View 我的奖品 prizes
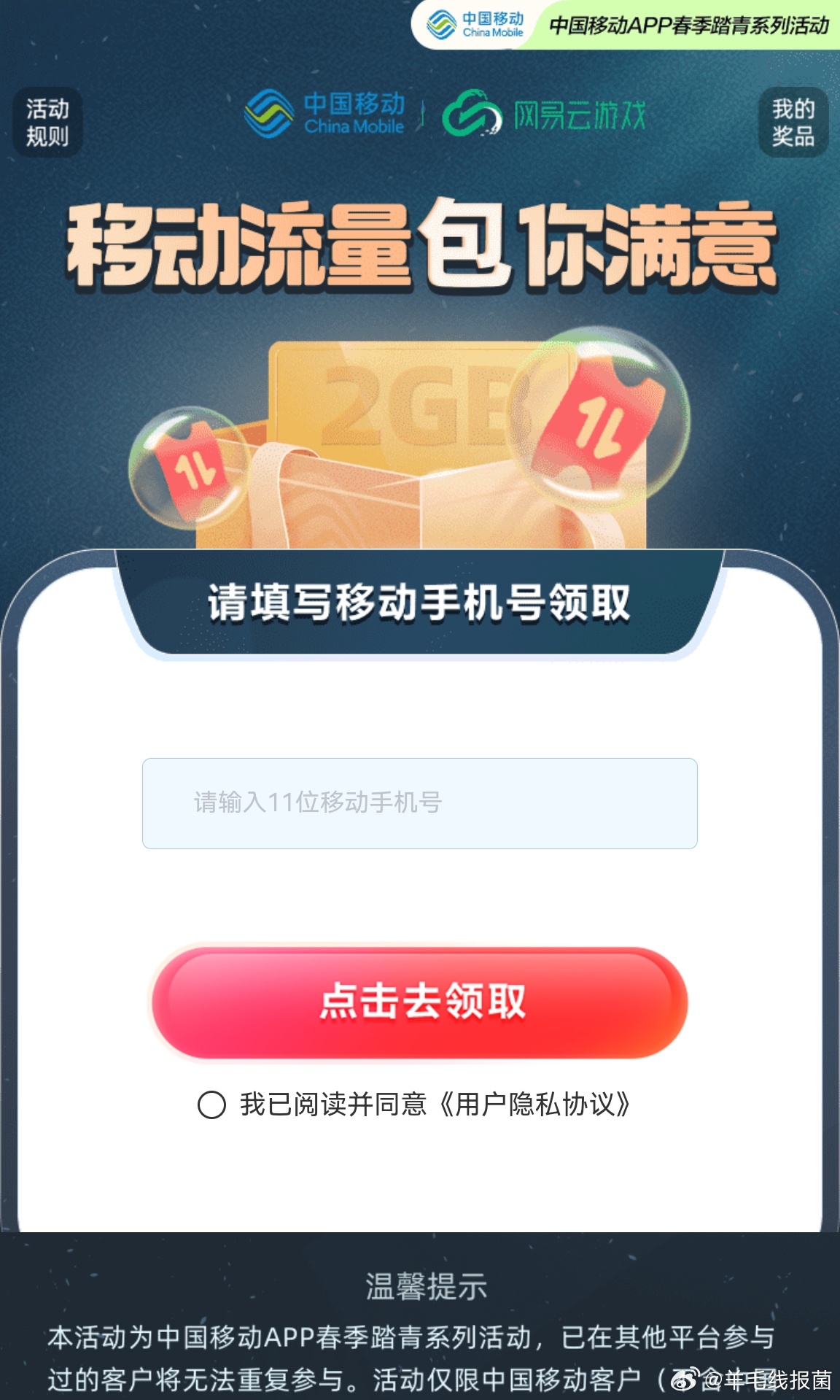 pos(793,122)
